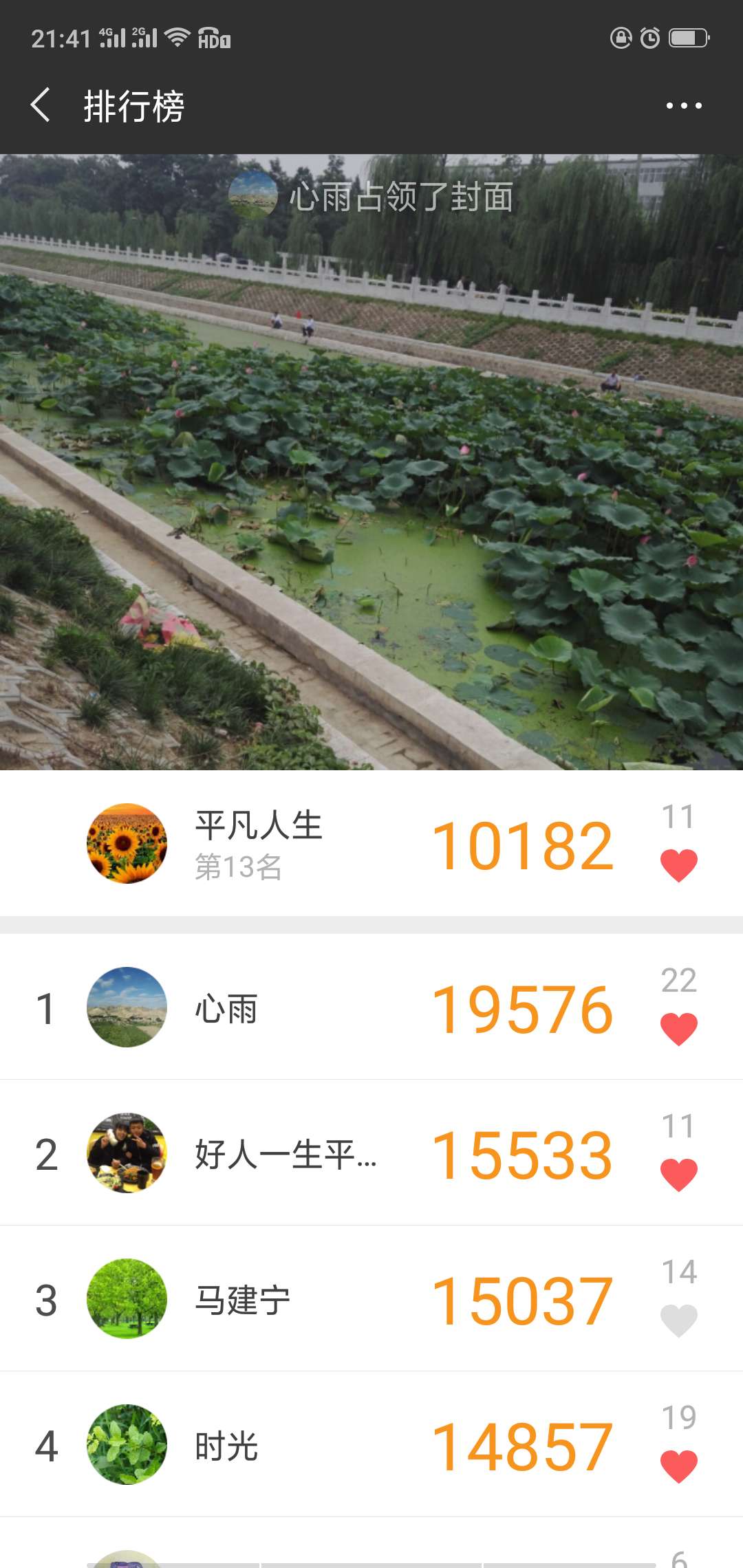
Task: Unlike 平凡人生's red heart
Action: pyautogui.click(x=680, y=864)
